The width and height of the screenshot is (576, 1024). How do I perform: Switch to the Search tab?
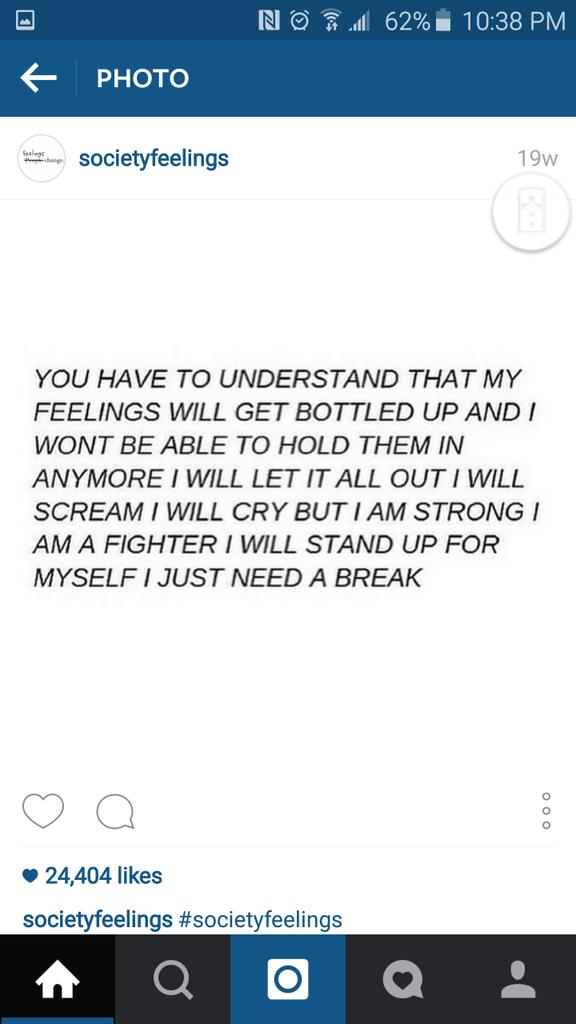172,980
